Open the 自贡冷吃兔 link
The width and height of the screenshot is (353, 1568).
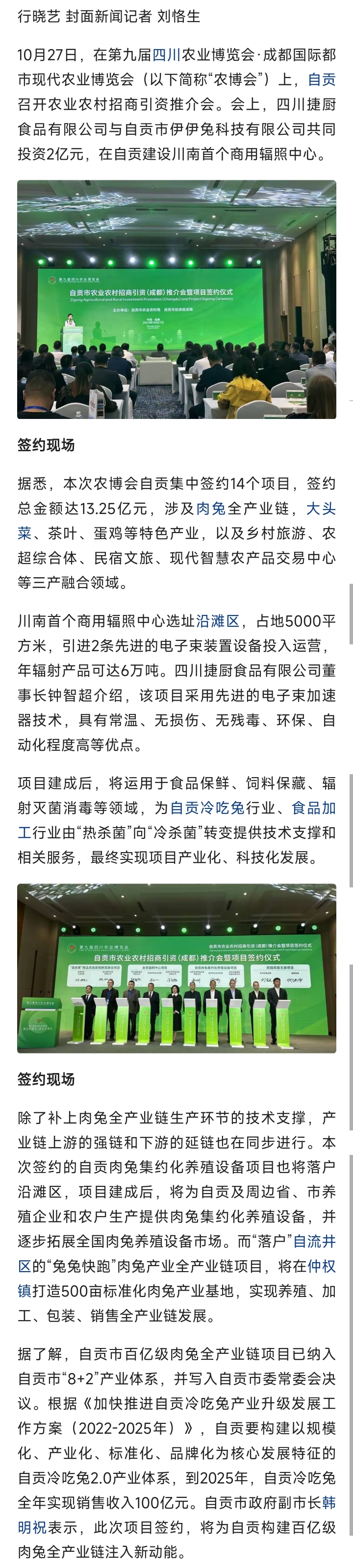point(207,808)
